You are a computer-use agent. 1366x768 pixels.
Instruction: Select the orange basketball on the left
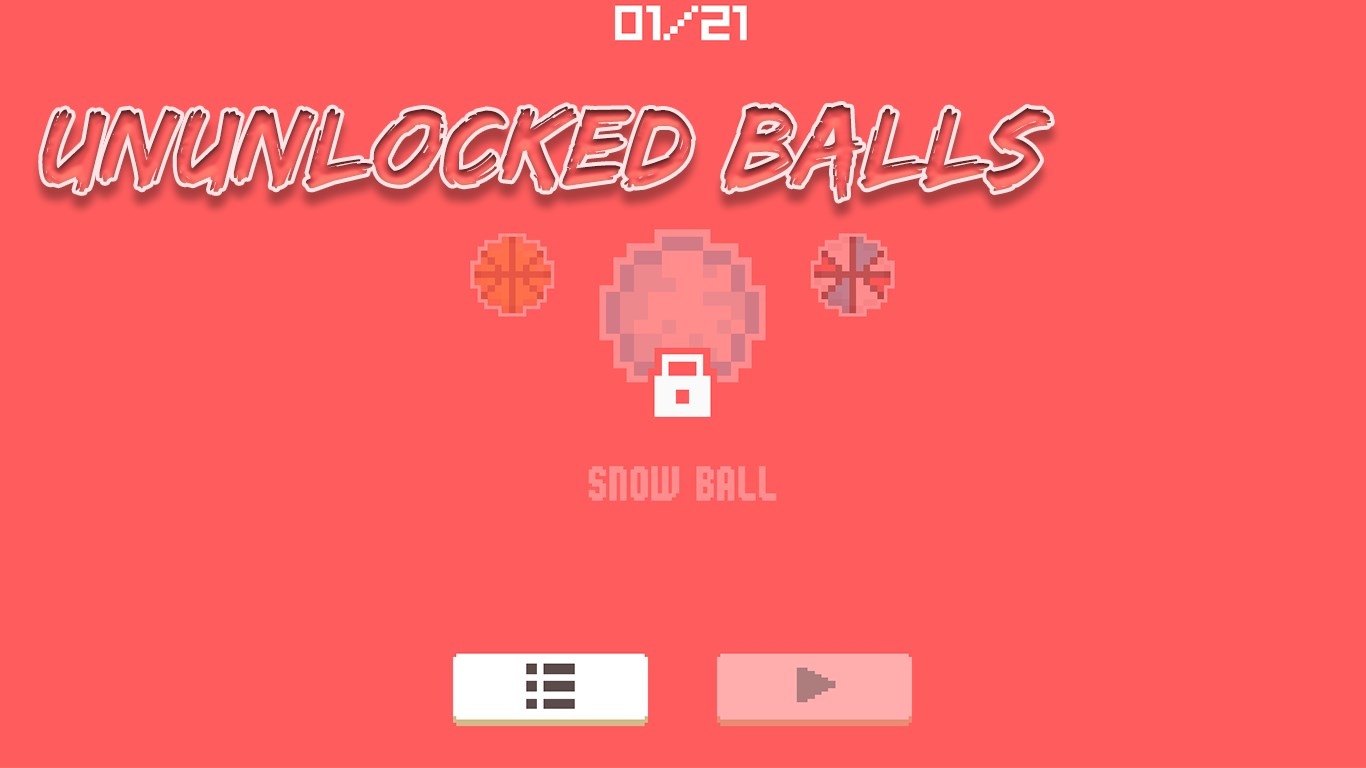(x=512, y=275)
